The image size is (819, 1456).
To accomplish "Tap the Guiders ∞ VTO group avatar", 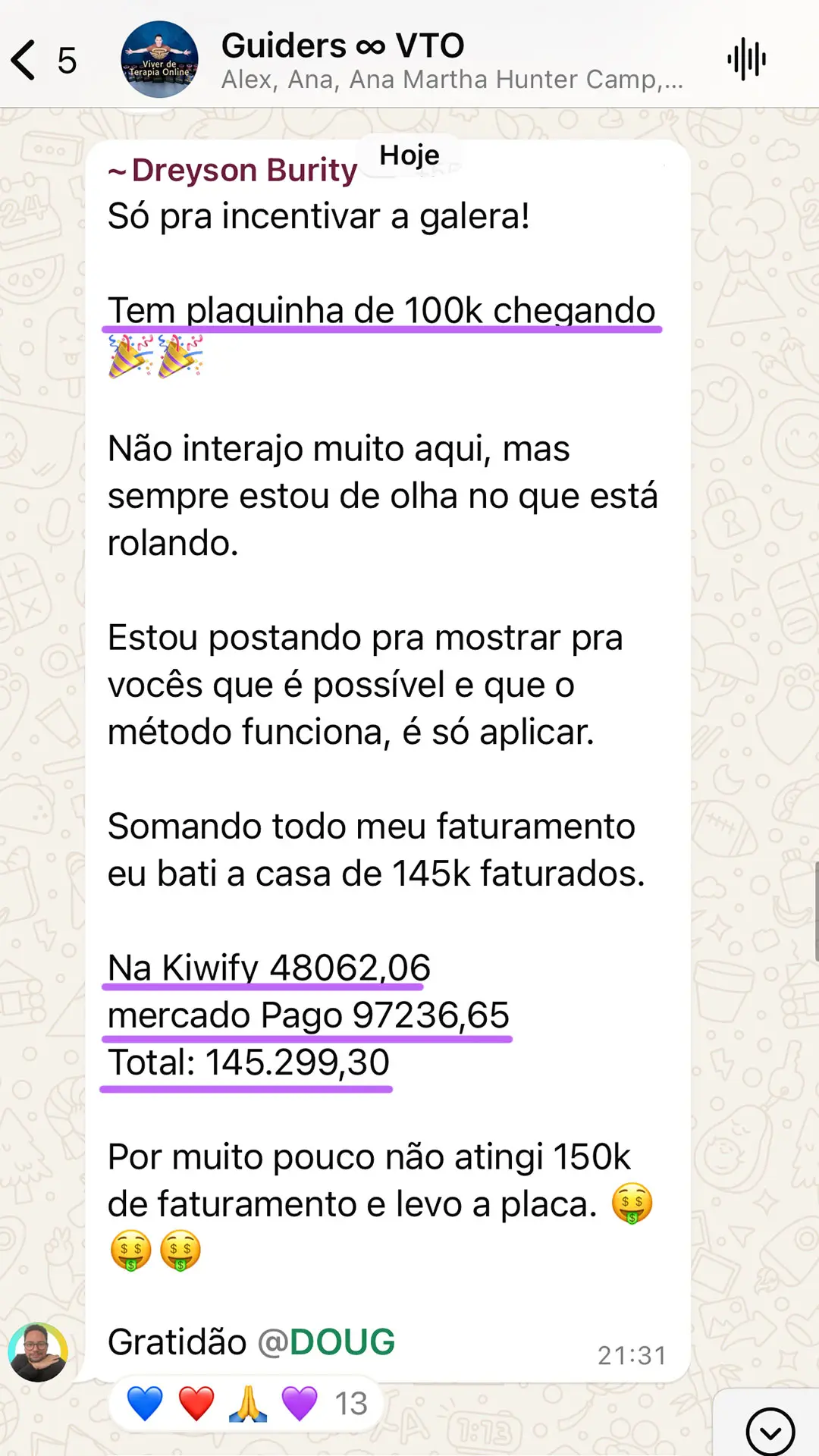I will click(x=159, y=59).
